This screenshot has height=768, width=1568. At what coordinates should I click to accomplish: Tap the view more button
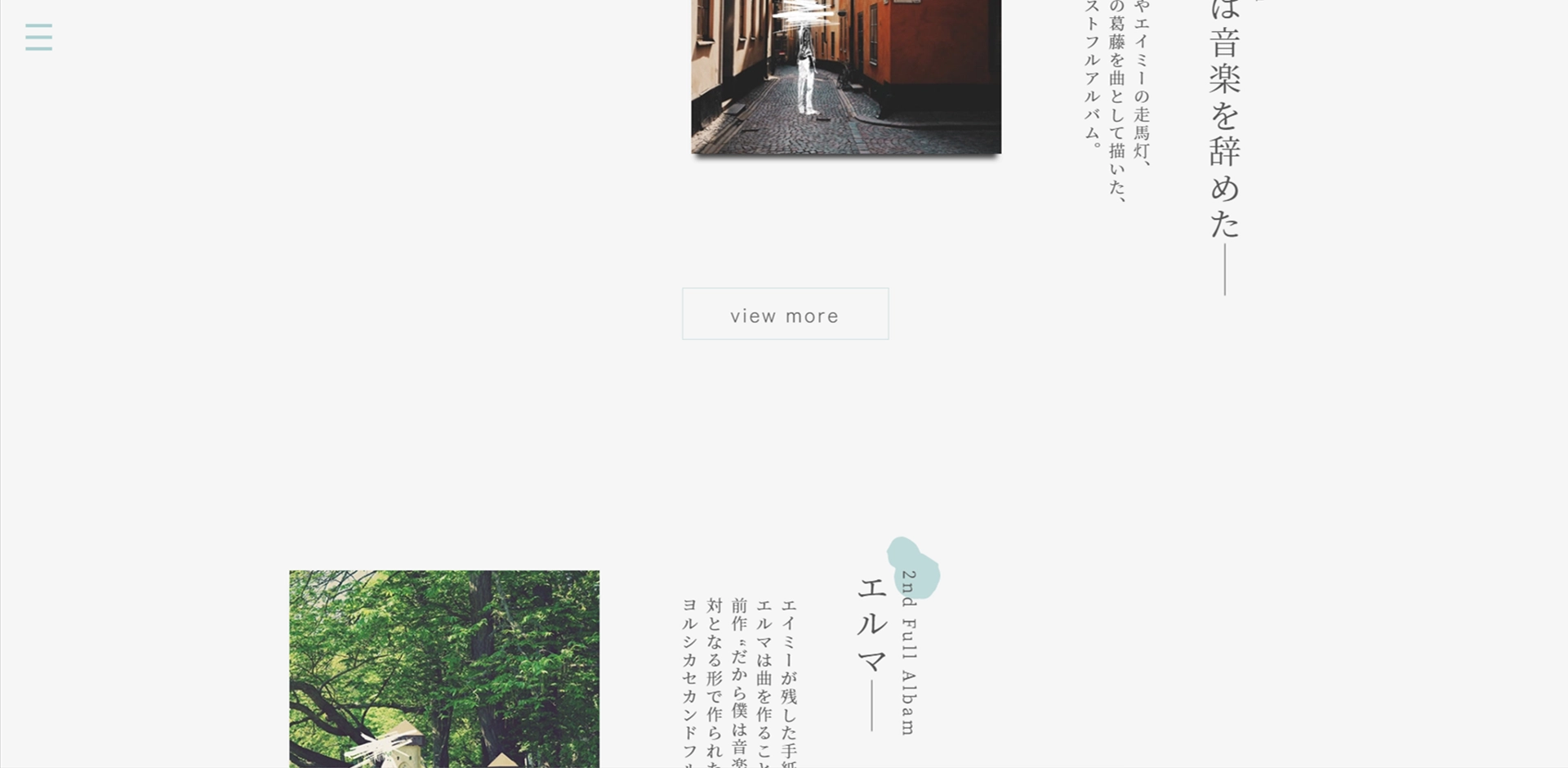pyautogui.click(x=785, y=314)
